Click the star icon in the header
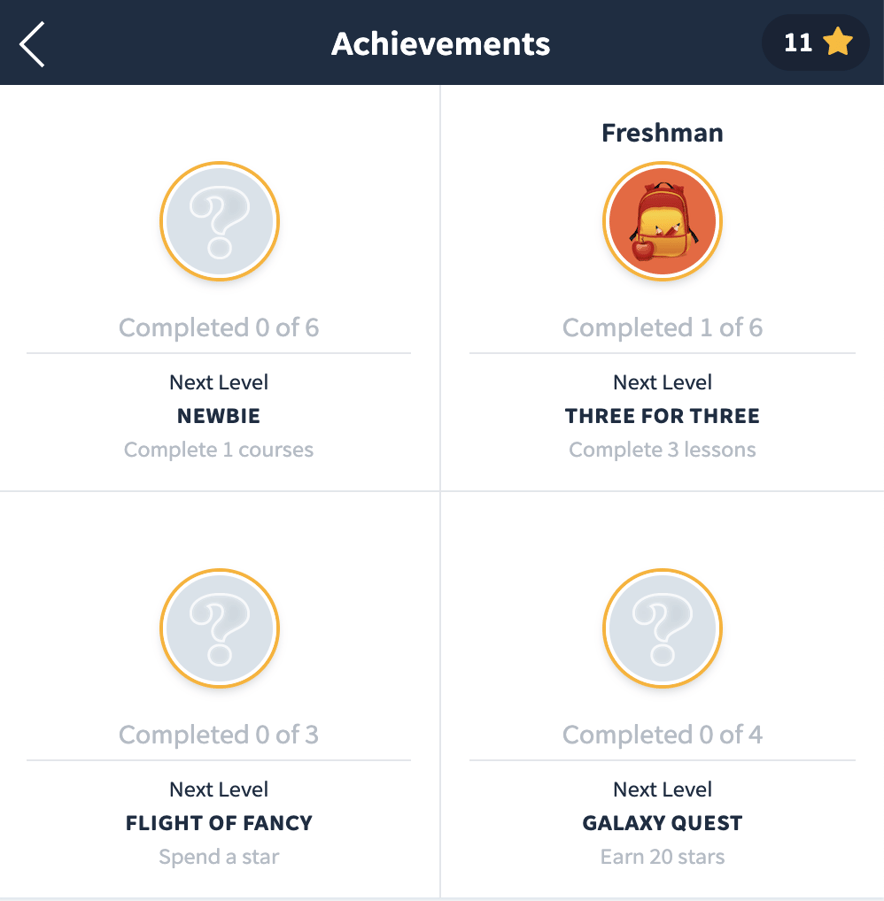 (x=838, y=43)
